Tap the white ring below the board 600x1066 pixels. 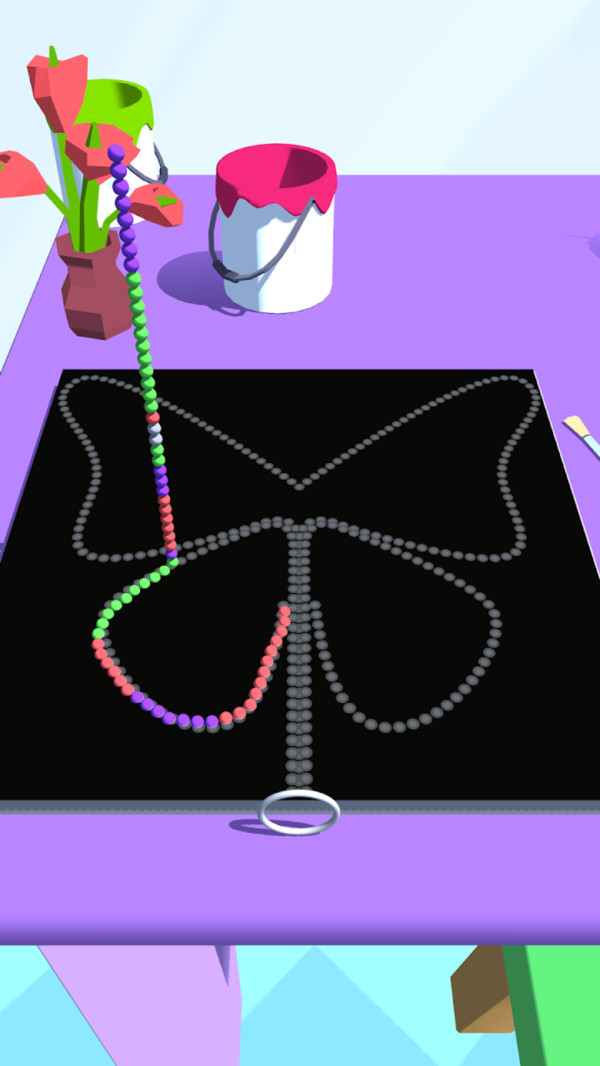[300, 811]
